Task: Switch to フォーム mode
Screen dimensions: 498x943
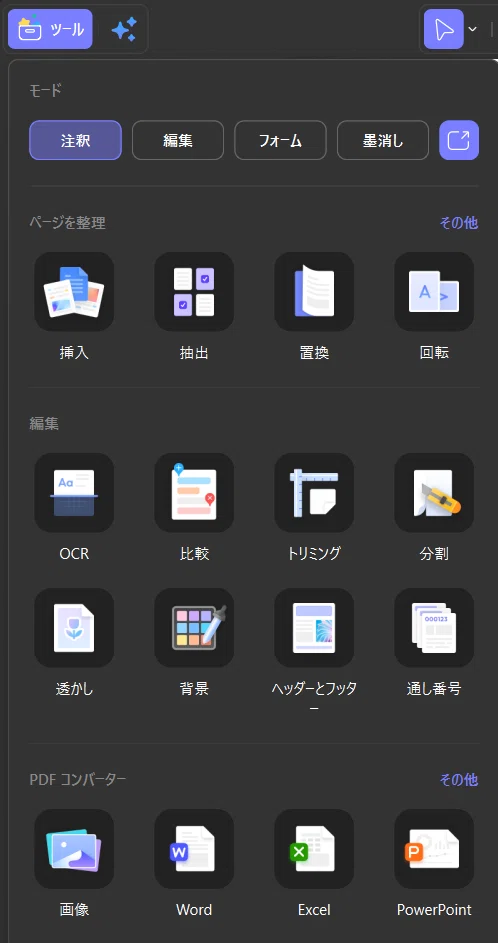Action: pos(280,140)
